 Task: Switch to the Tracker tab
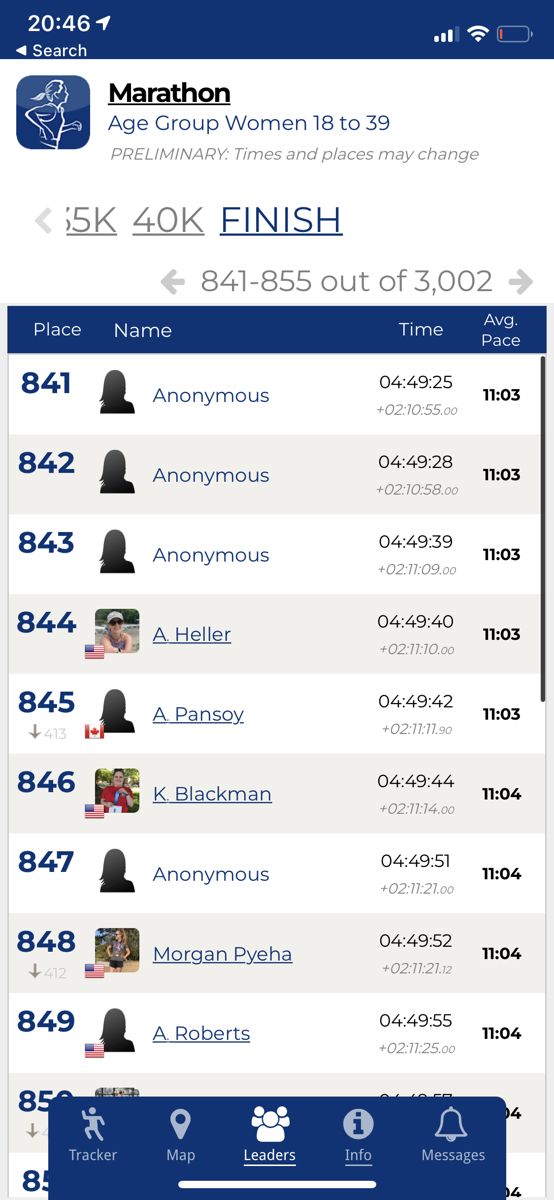[x=93, y=1135]
